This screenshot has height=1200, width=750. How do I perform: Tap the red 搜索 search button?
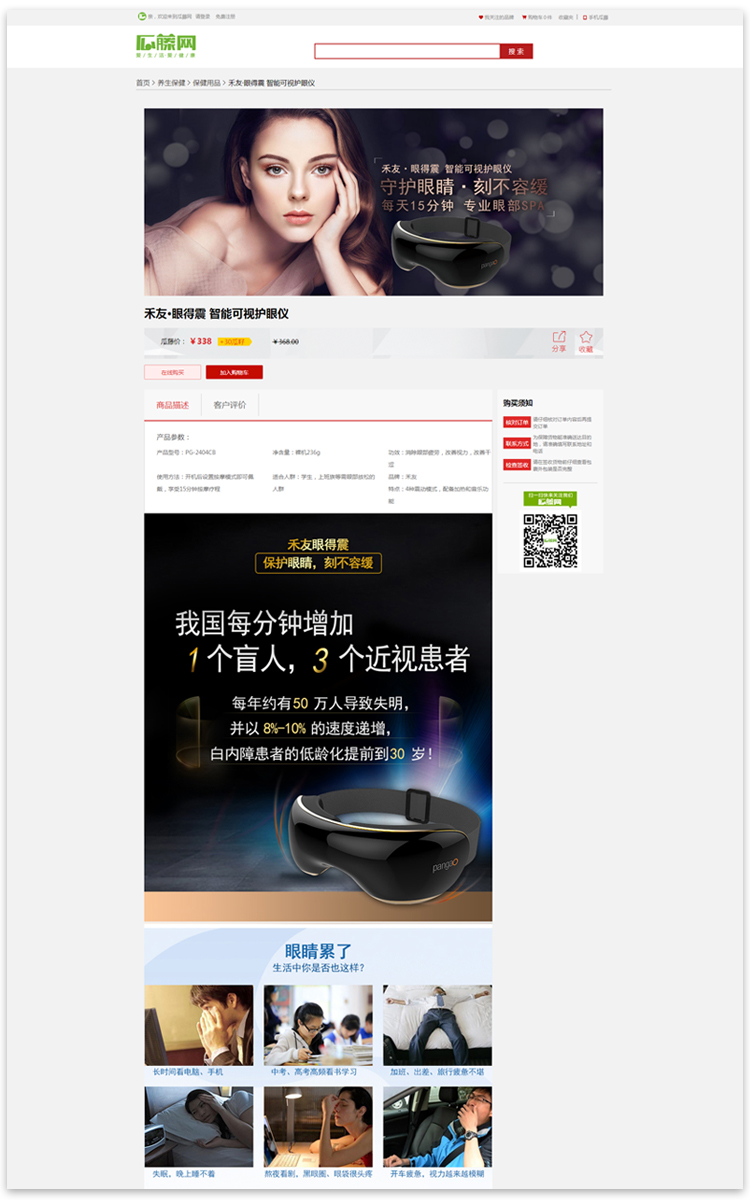tap(516, 51)
